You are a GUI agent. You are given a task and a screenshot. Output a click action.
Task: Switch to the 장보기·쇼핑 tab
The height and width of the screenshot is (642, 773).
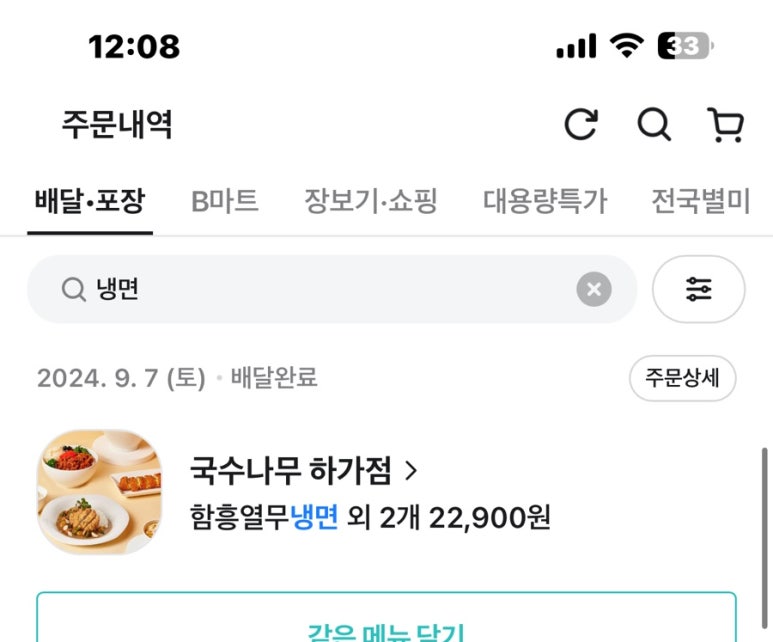click(x=371, y=201)
